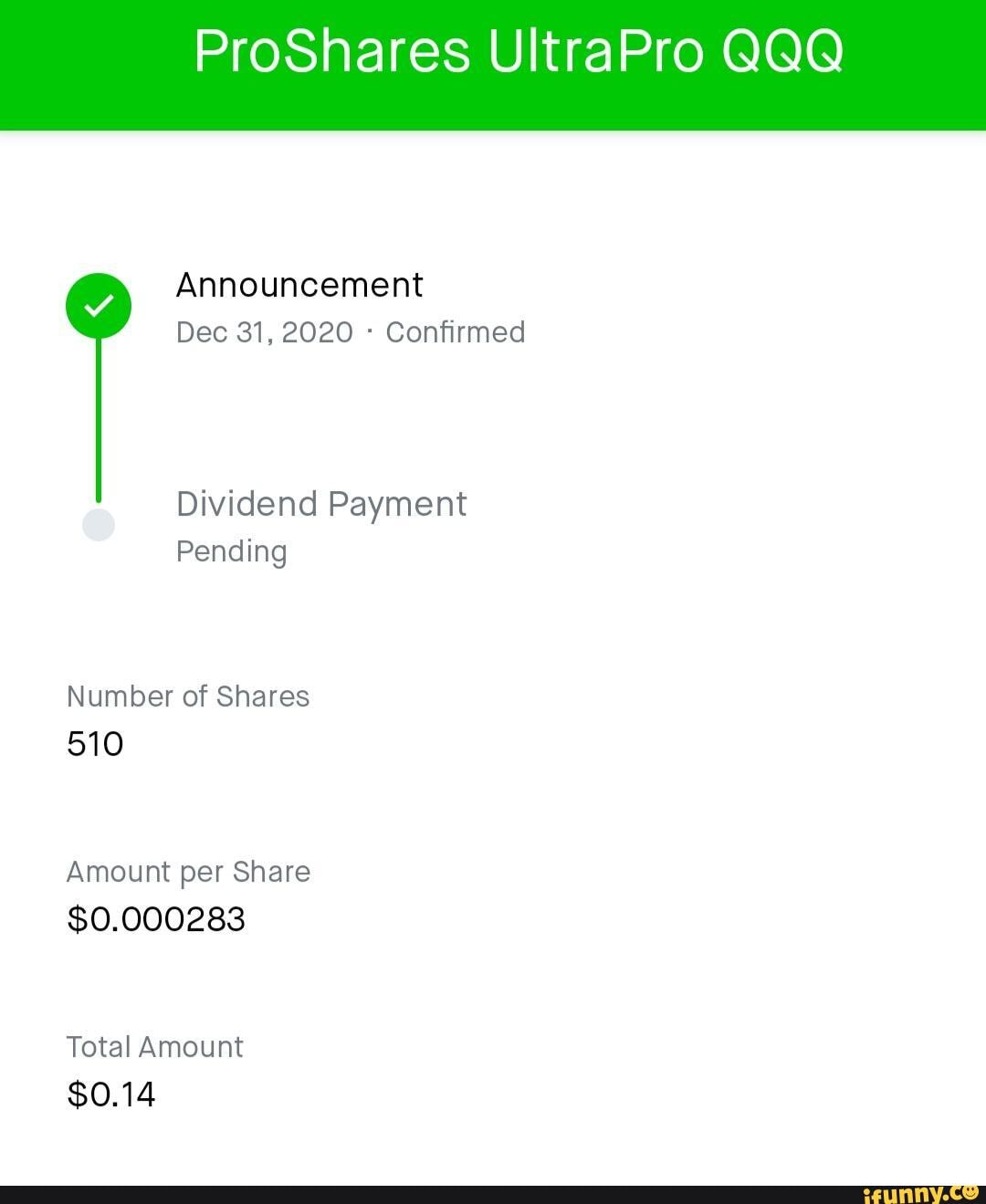This screenshot has width=986, height=1204.
Task: Expand the Total Amount section
Action: pyautogui.click(x=153, y=1047)
